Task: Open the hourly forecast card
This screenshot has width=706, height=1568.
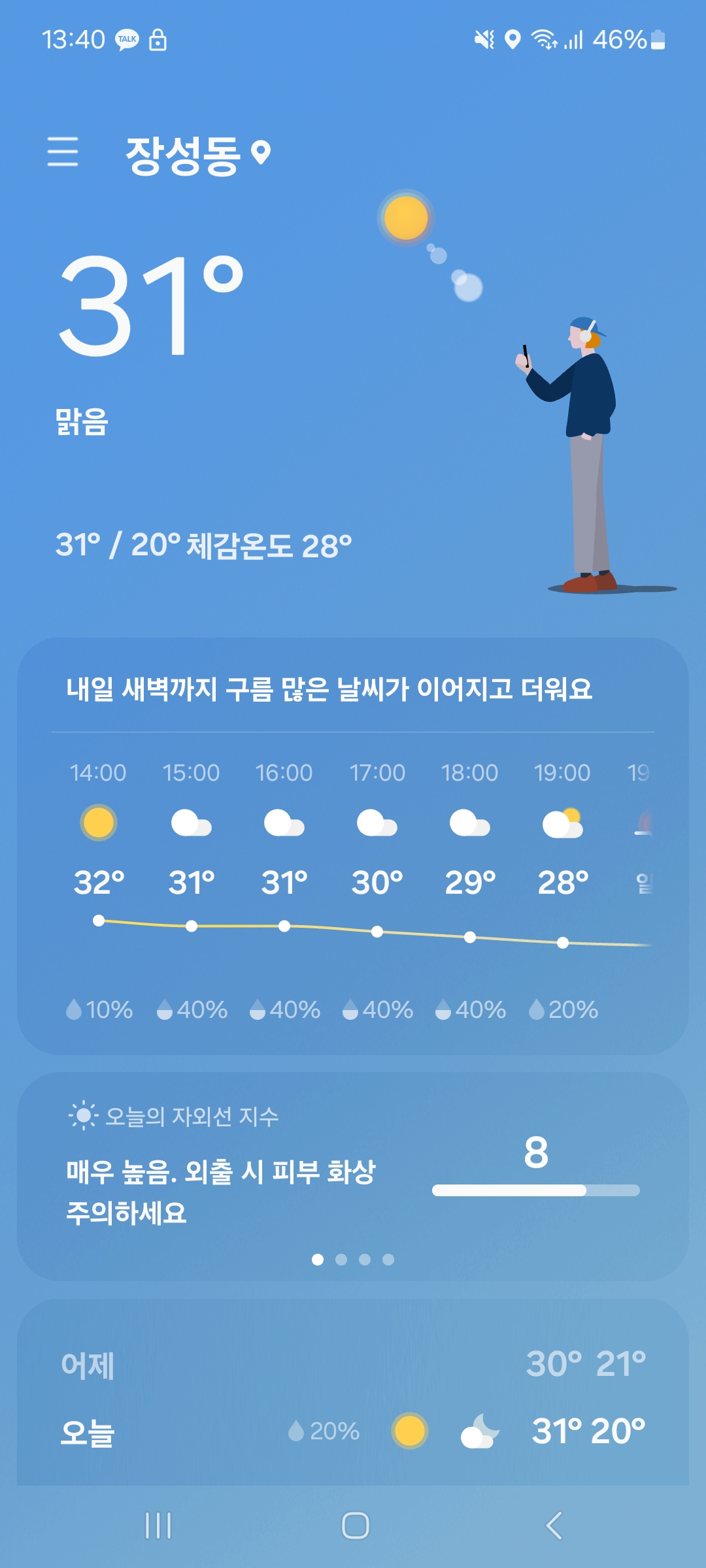Action: [353, 846]
